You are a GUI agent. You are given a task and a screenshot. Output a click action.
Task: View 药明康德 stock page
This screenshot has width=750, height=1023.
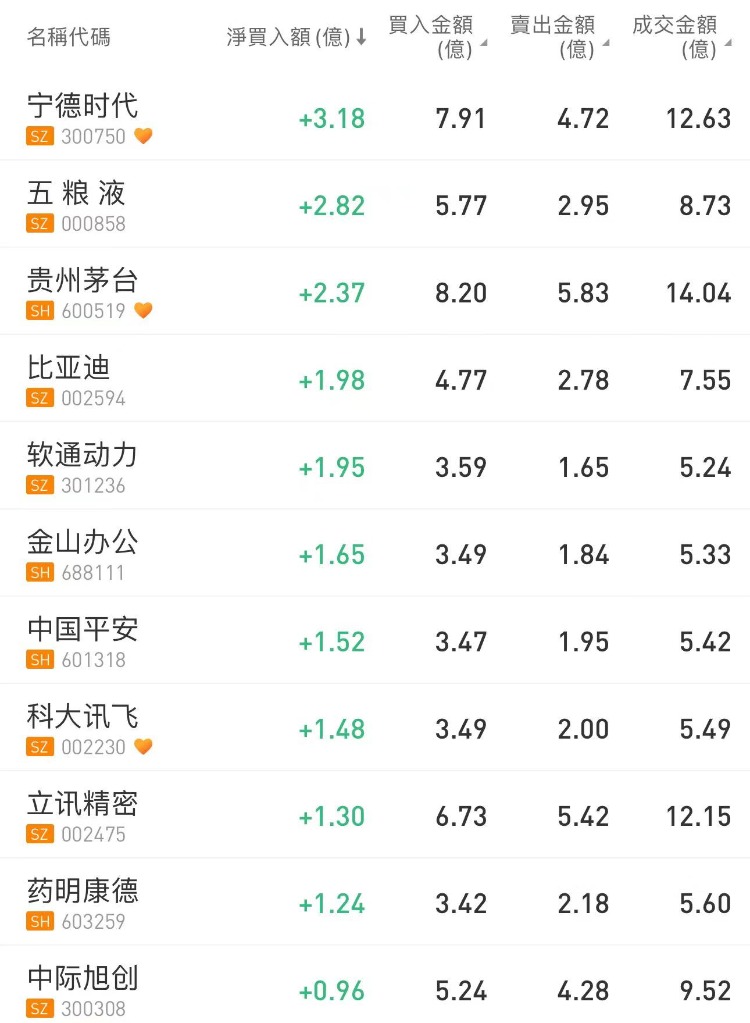pos(83,890)
